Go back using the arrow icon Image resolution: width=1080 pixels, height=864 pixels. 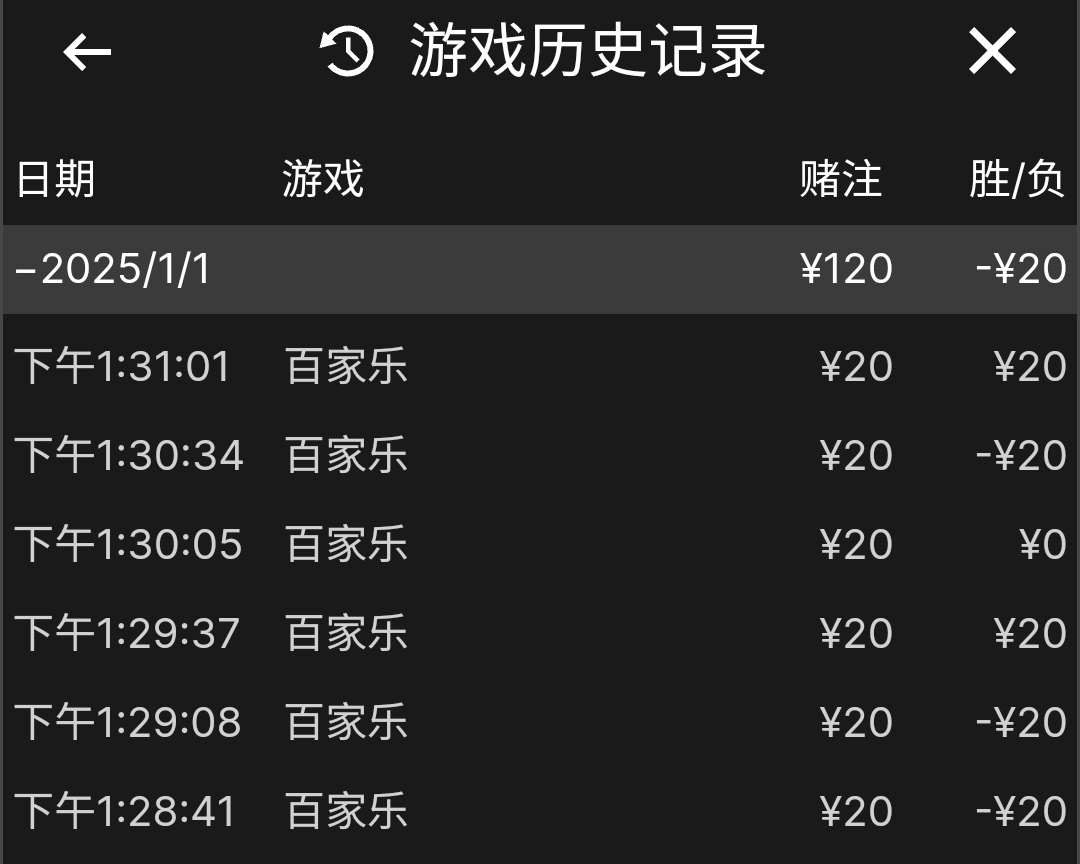click(x=87, y=52)
